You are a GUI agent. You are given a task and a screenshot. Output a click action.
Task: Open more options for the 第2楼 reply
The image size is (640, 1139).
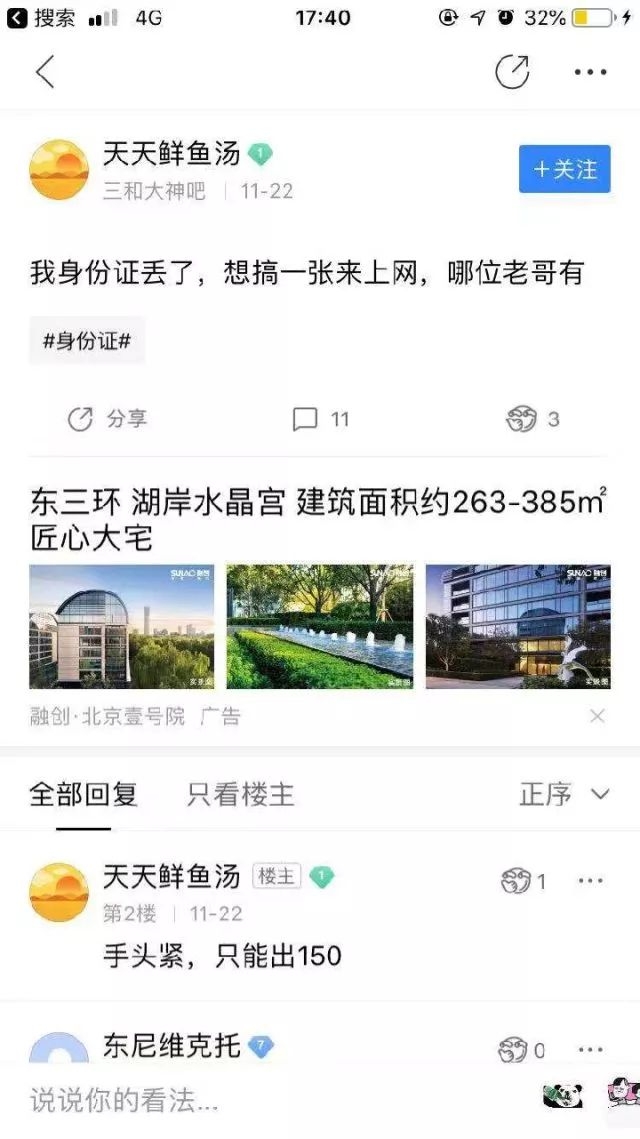(590, 881)
